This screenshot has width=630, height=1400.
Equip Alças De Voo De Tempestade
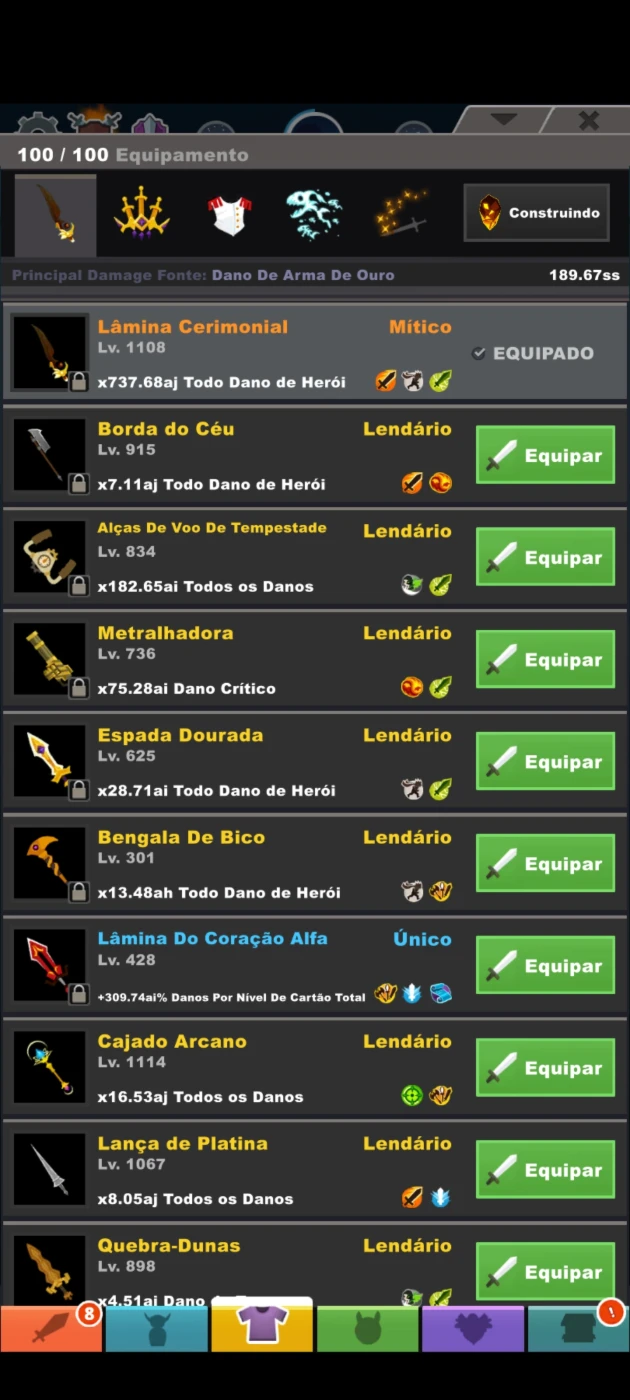[545, 557]
